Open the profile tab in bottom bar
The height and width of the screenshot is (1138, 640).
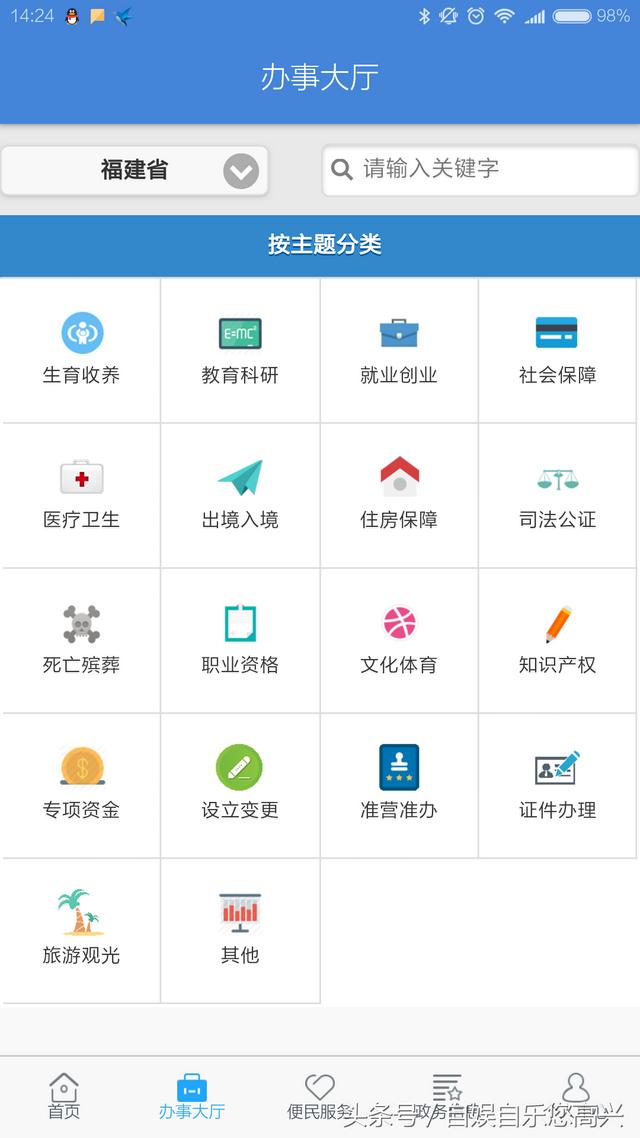point(575,1097)
